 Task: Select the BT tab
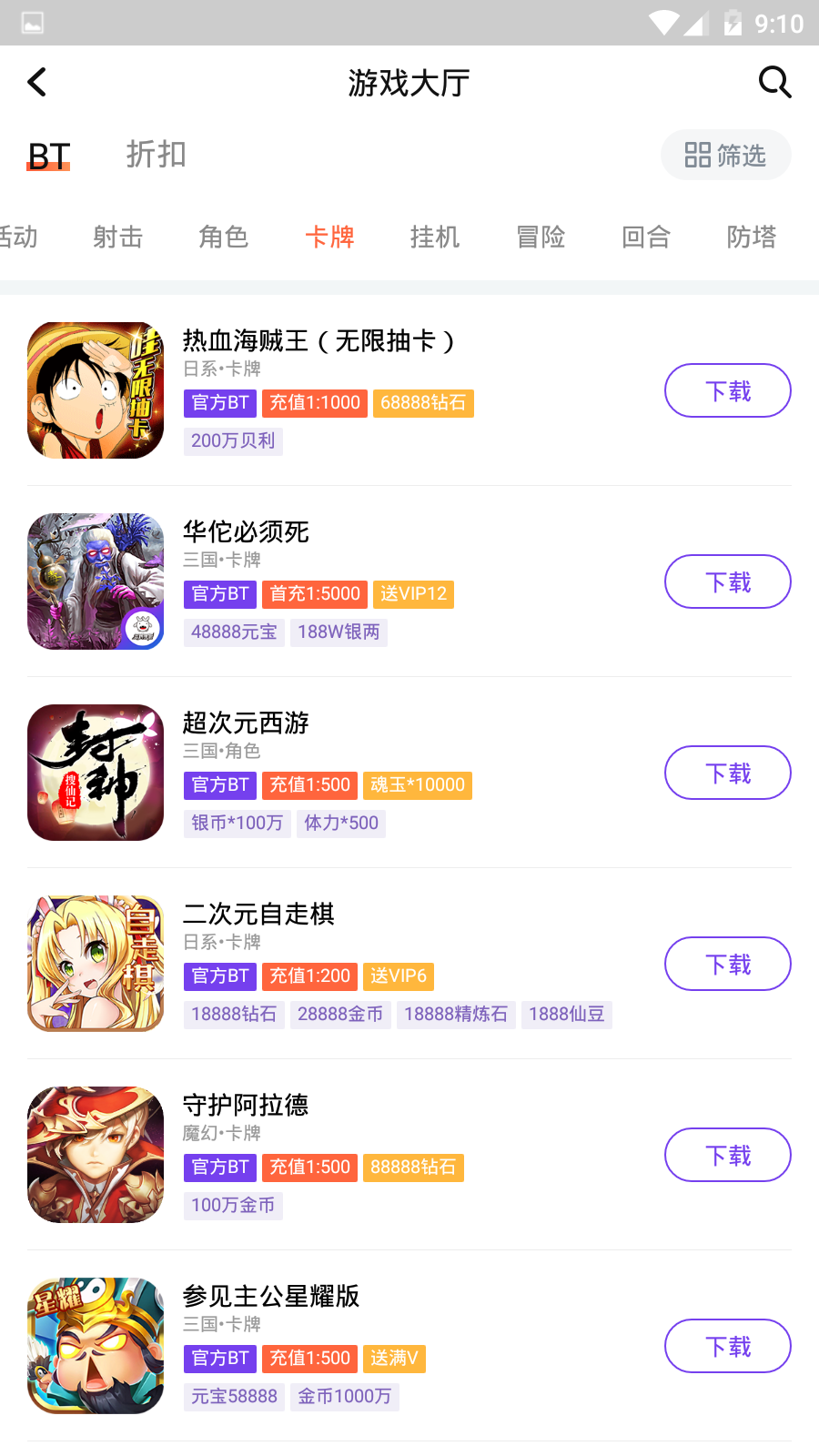[x=49, y=157]
